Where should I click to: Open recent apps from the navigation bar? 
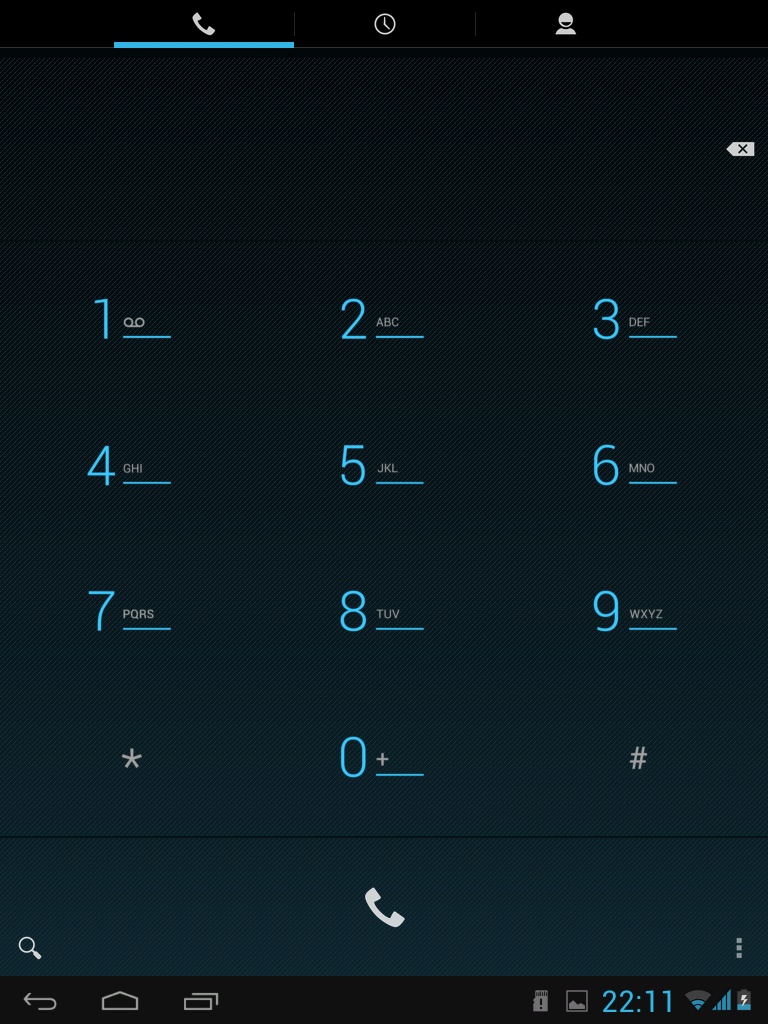pyautogui.click(x=201, y=1001)
